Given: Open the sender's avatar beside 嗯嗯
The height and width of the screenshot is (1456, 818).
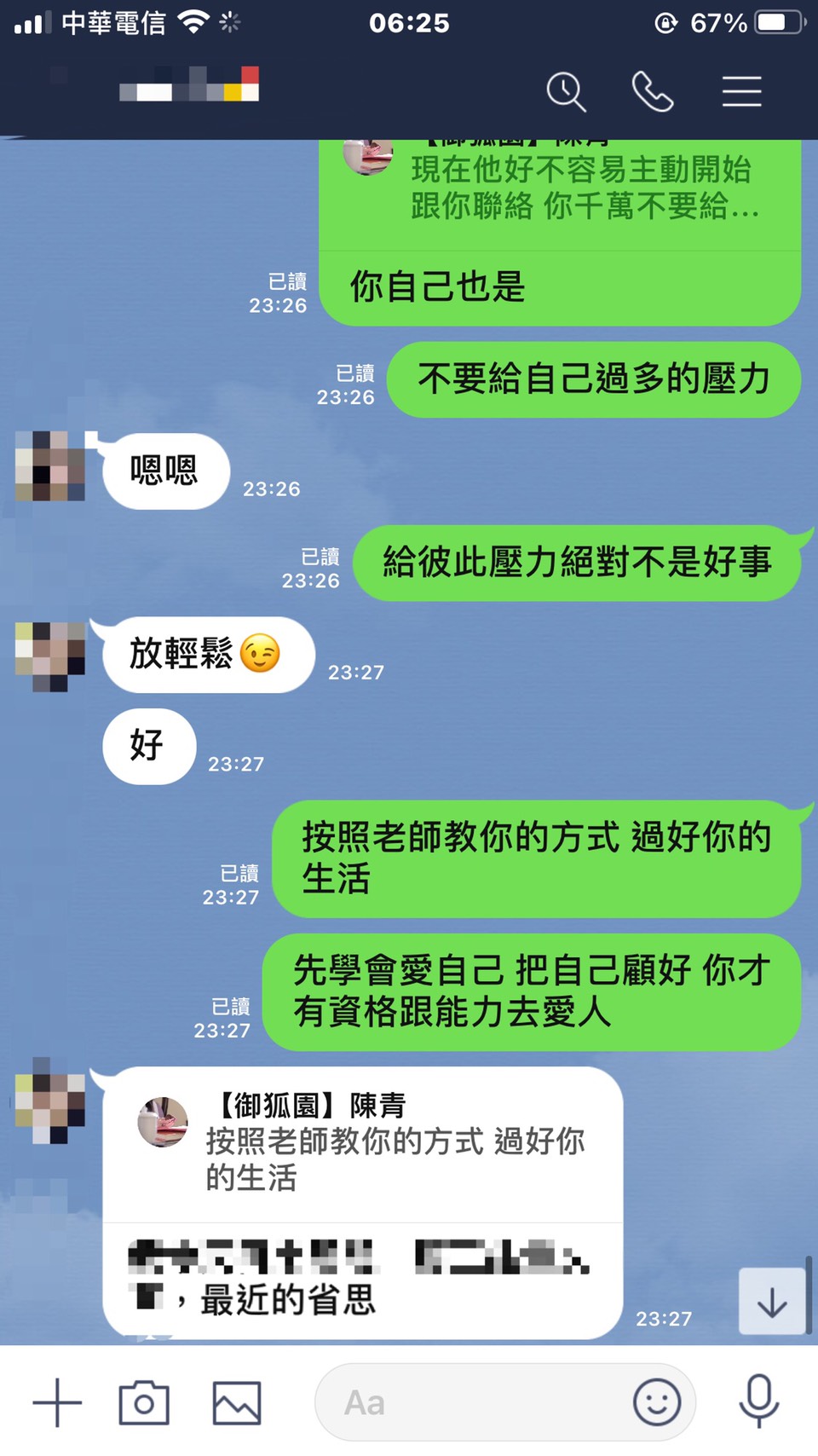Looking at the screenshot, I should pos(50,466).
